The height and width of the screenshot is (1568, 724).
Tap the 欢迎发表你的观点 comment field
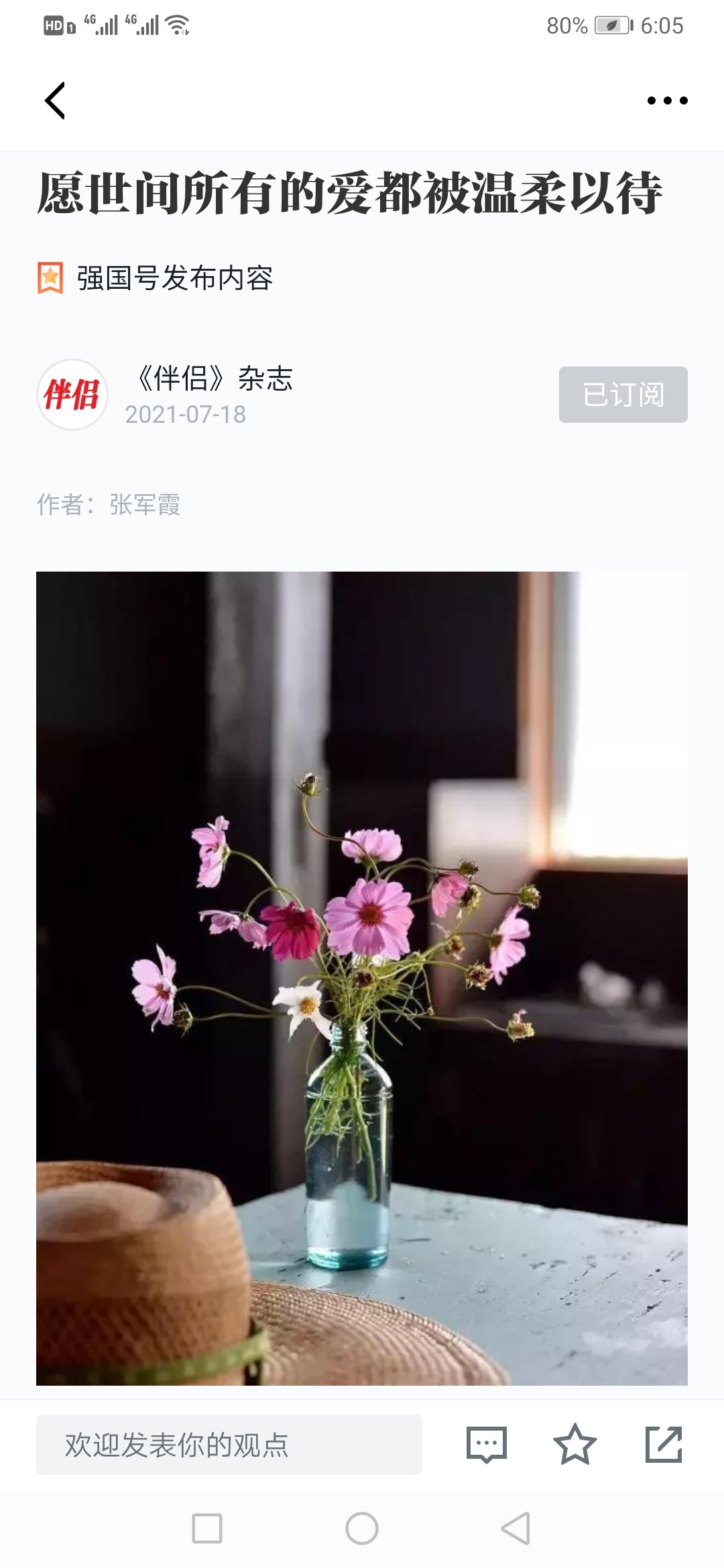click(x=229, y=1445)
